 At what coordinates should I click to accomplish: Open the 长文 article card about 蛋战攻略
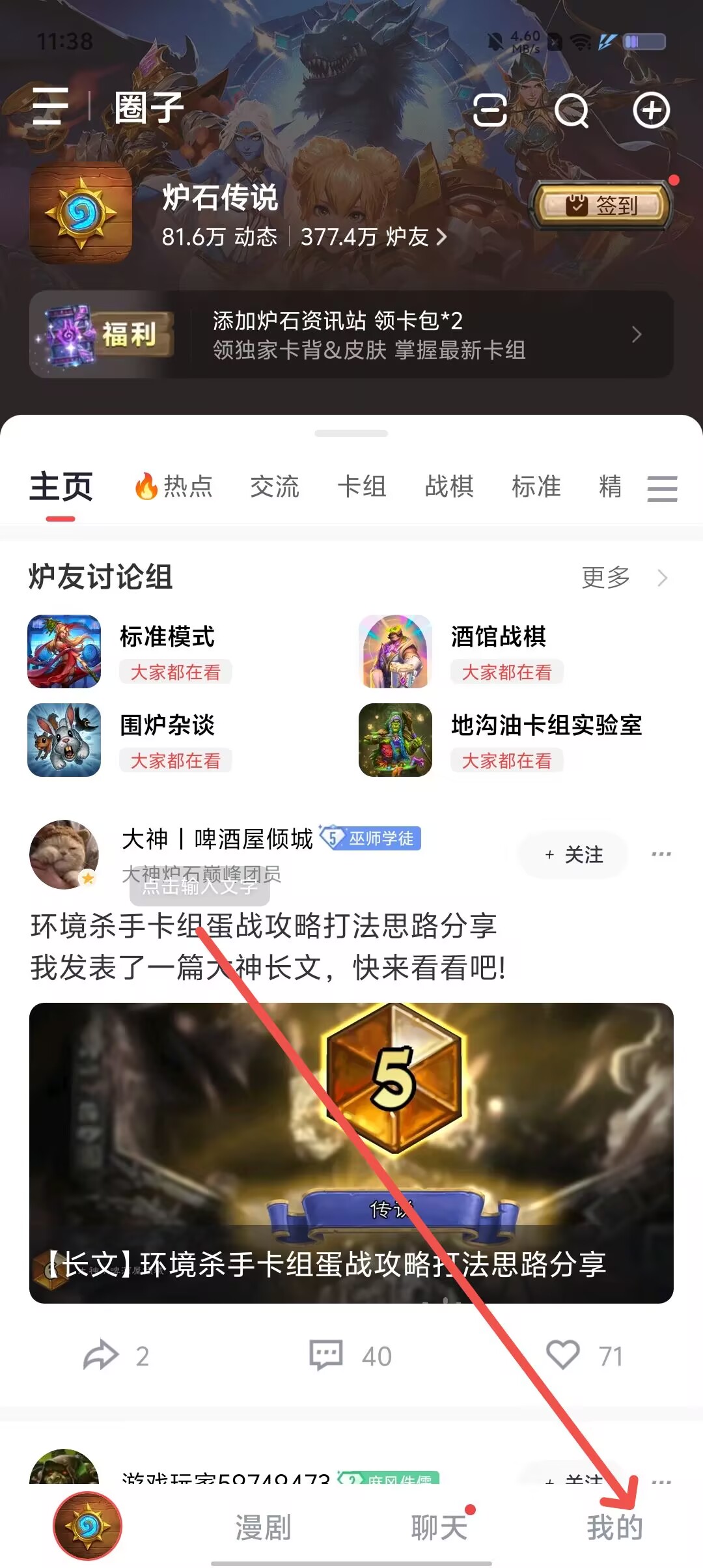click(351, 1153)
